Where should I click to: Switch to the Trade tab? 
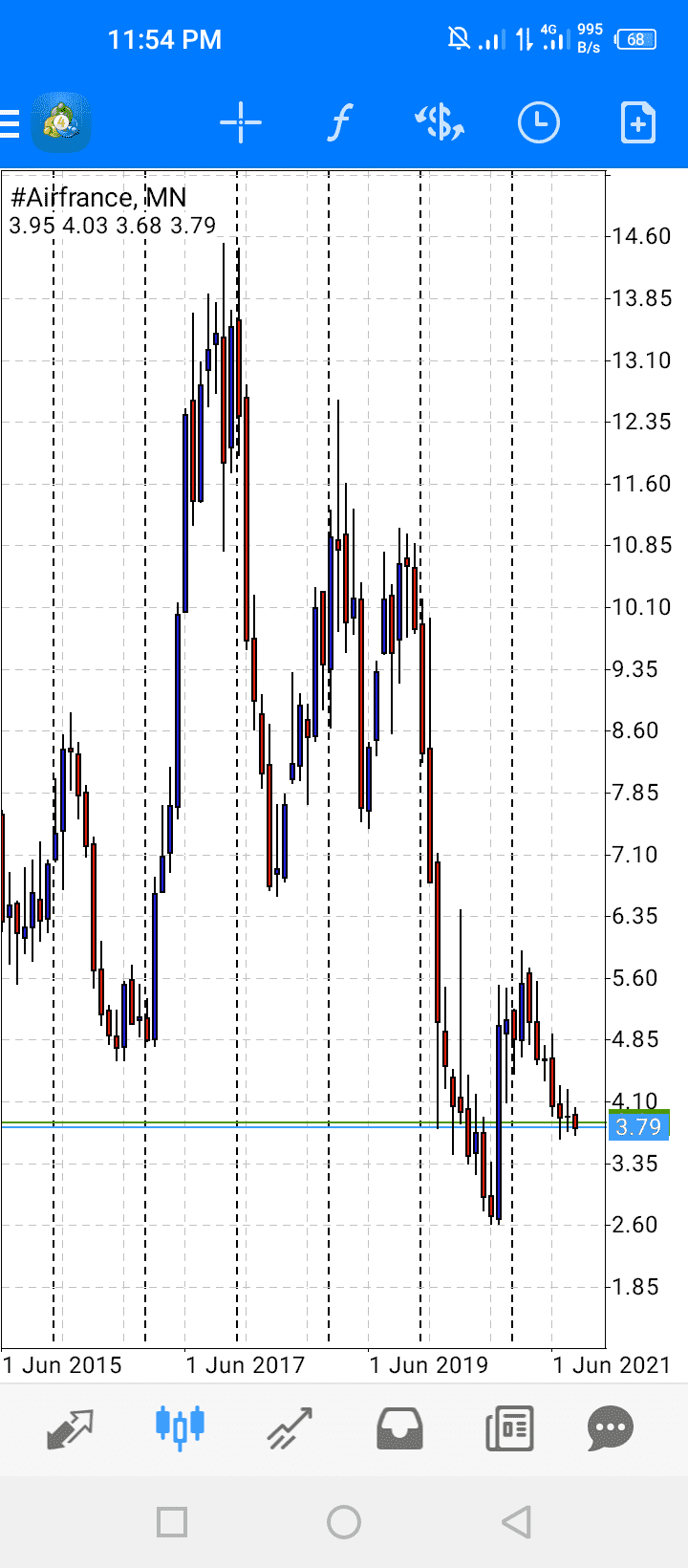point(290,1429)
